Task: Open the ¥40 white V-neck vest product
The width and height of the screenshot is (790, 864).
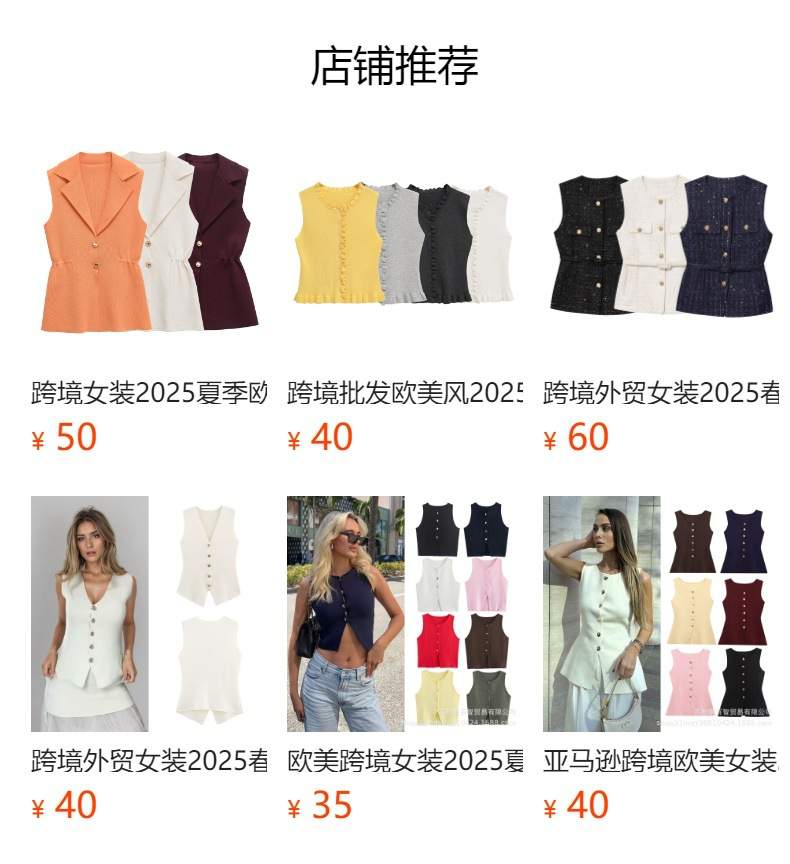Action: (x=149, y=613)
